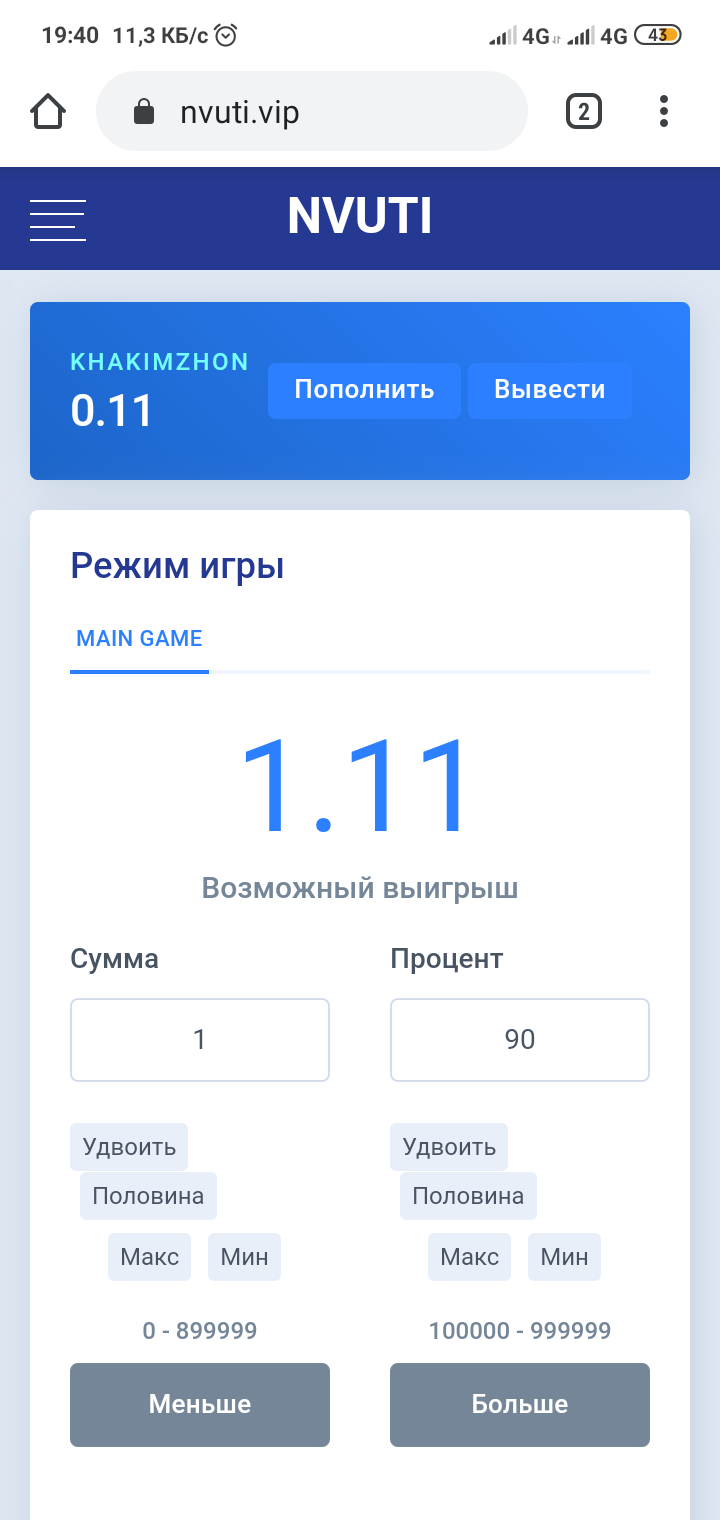Tap the browser home icon
The height and width of the screenshot is (1520, 720).
pyautogui.click(x=48, y=111)
